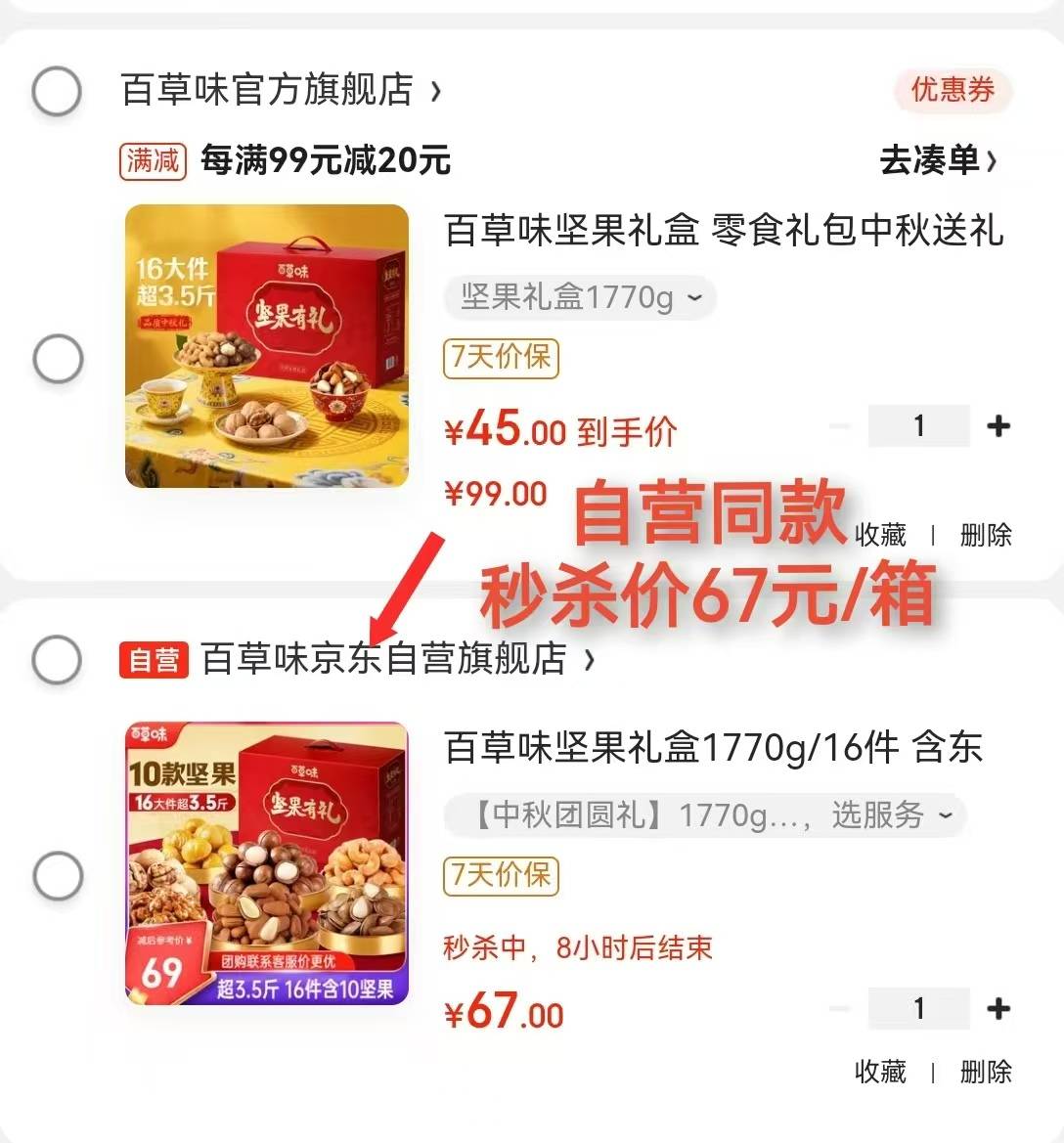Viewport: 1064px width, 1143px height.
Task: Expand the 坚果礼盒1770g spec selector
Action: (580, 297)
